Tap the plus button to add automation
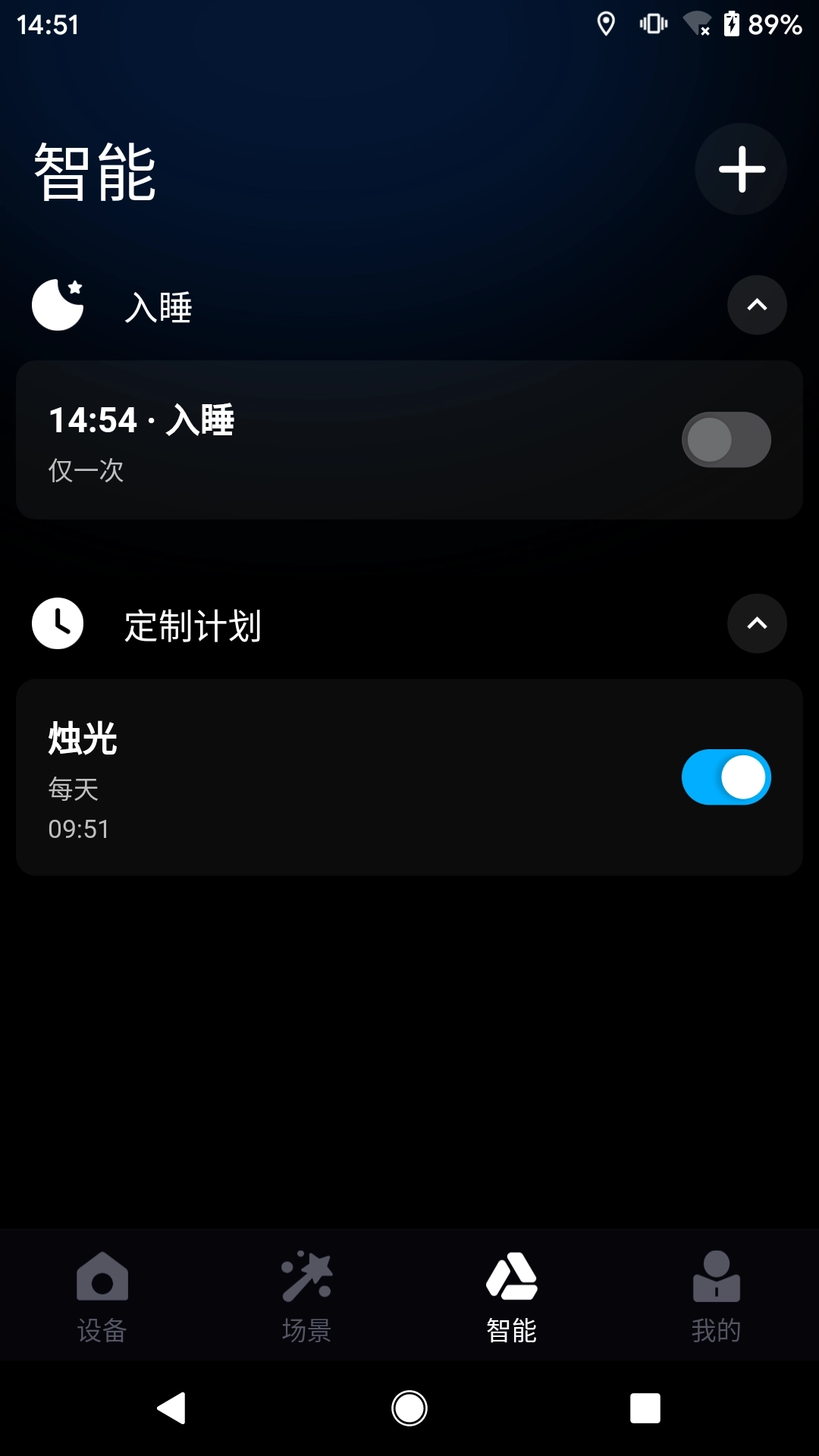Image resolution: width=819 pixels, height=1456 pixels. click(740, 169)
